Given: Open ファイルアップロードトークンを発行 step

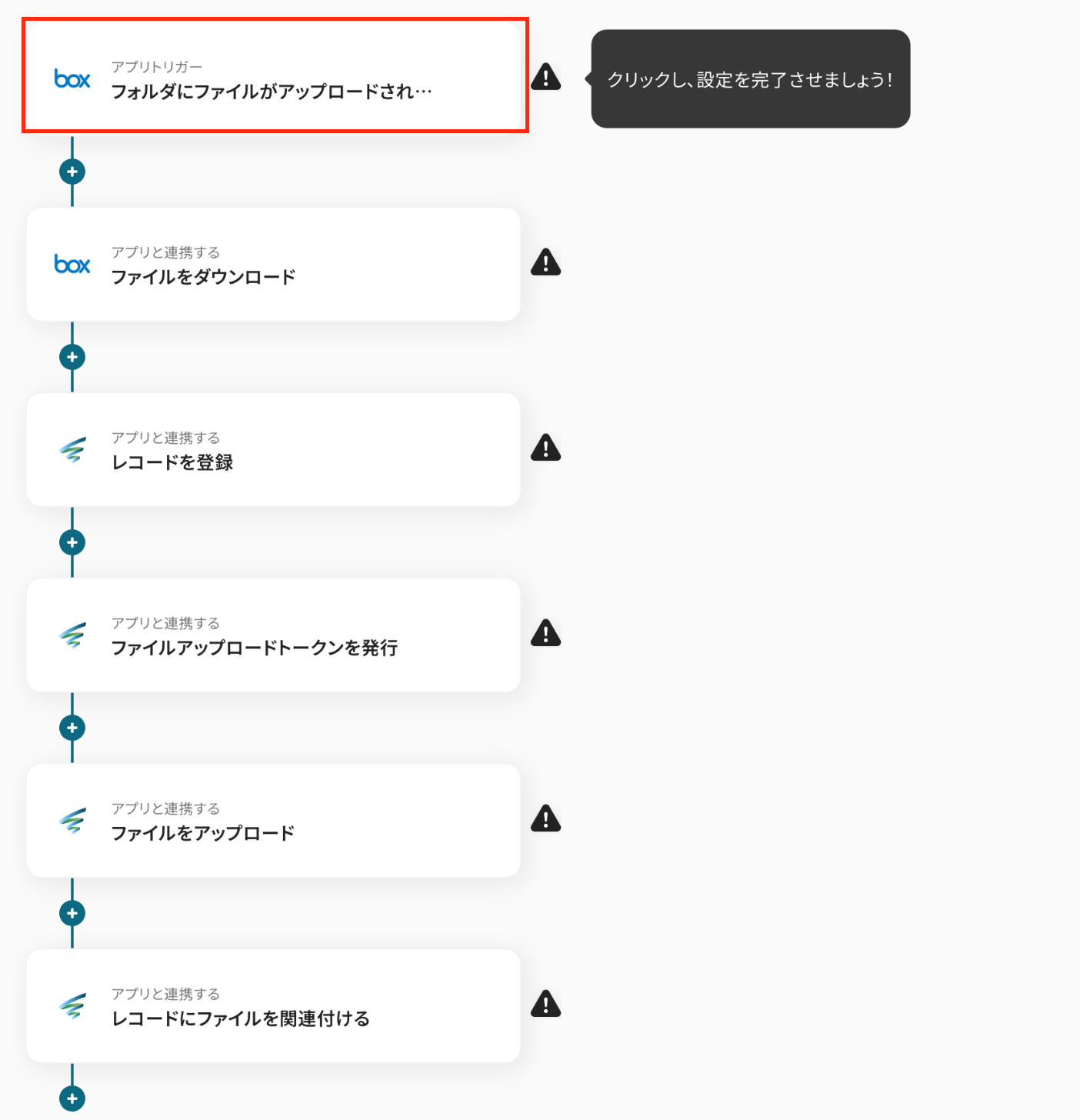Looking at the screenshot, I should pyautogui.click(x=273, y=635).
